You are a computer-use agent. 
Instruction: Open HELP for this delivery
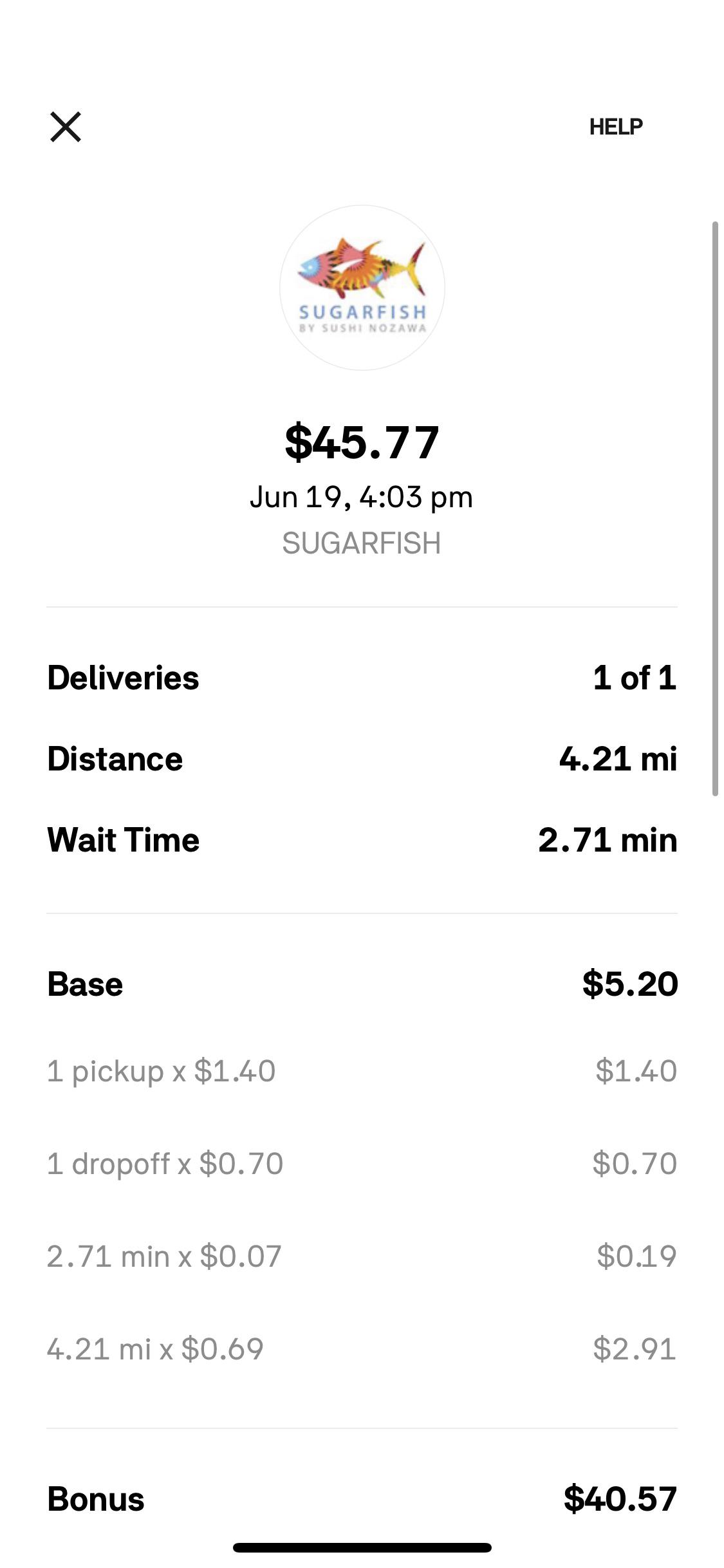615,127
